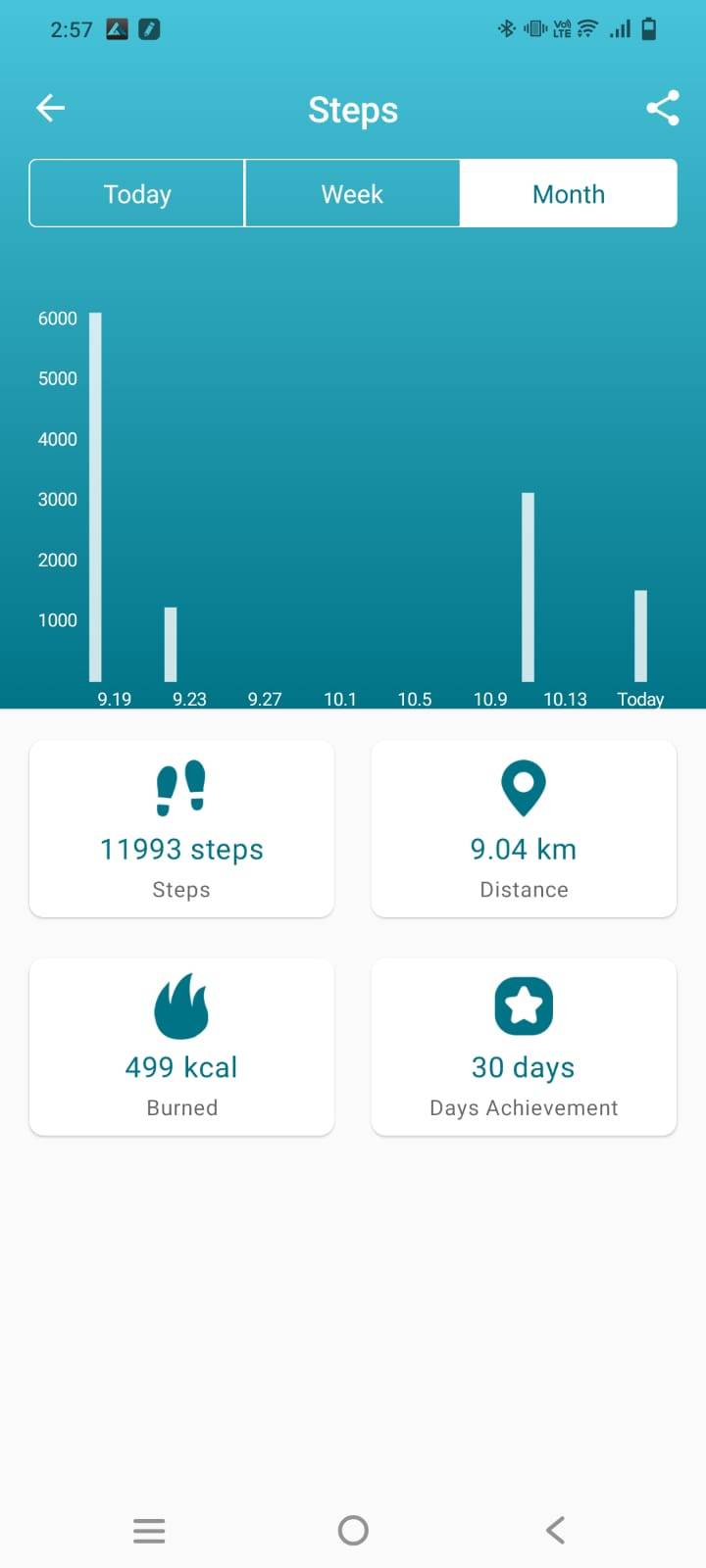Tap the system home button
The image size is (706, 1568).
[353, 1530]
